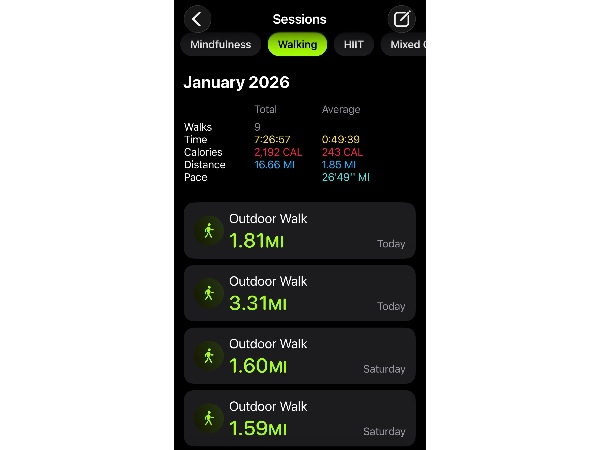This screenshot has width=600, height=450.
Task: Filter sessions by Mixed Cardio
Action: [402, 45]
